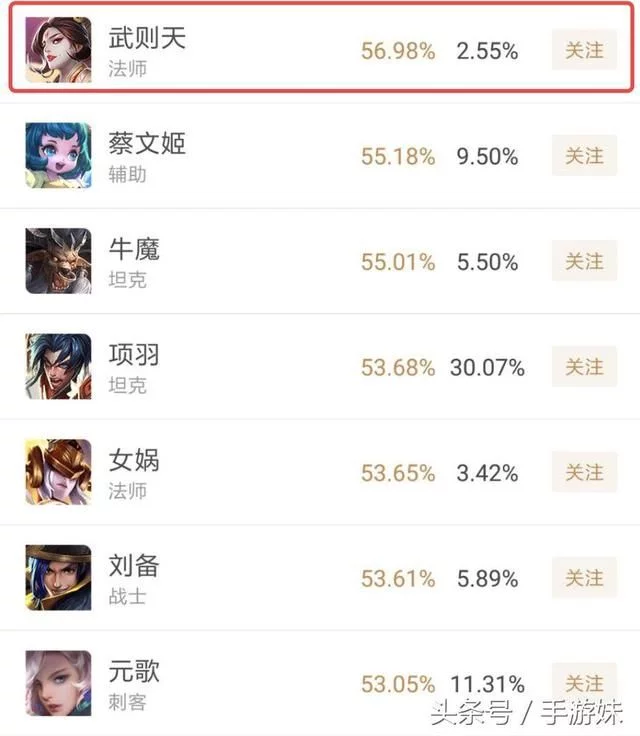
Task: Open the 蔡文姬 hero details
Action: click(147, 145)
